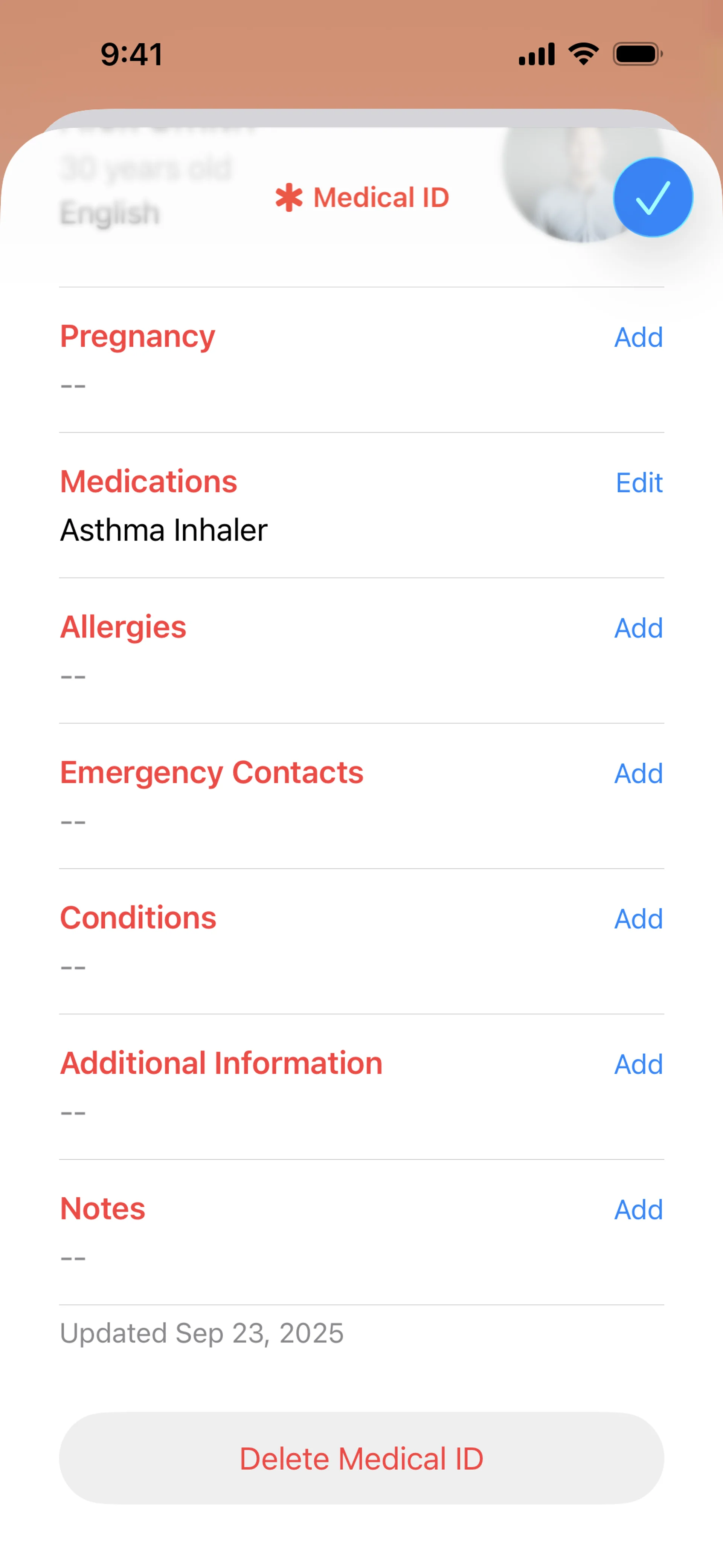
Task: Delete the Medical ID
Action: (361, 1458)
